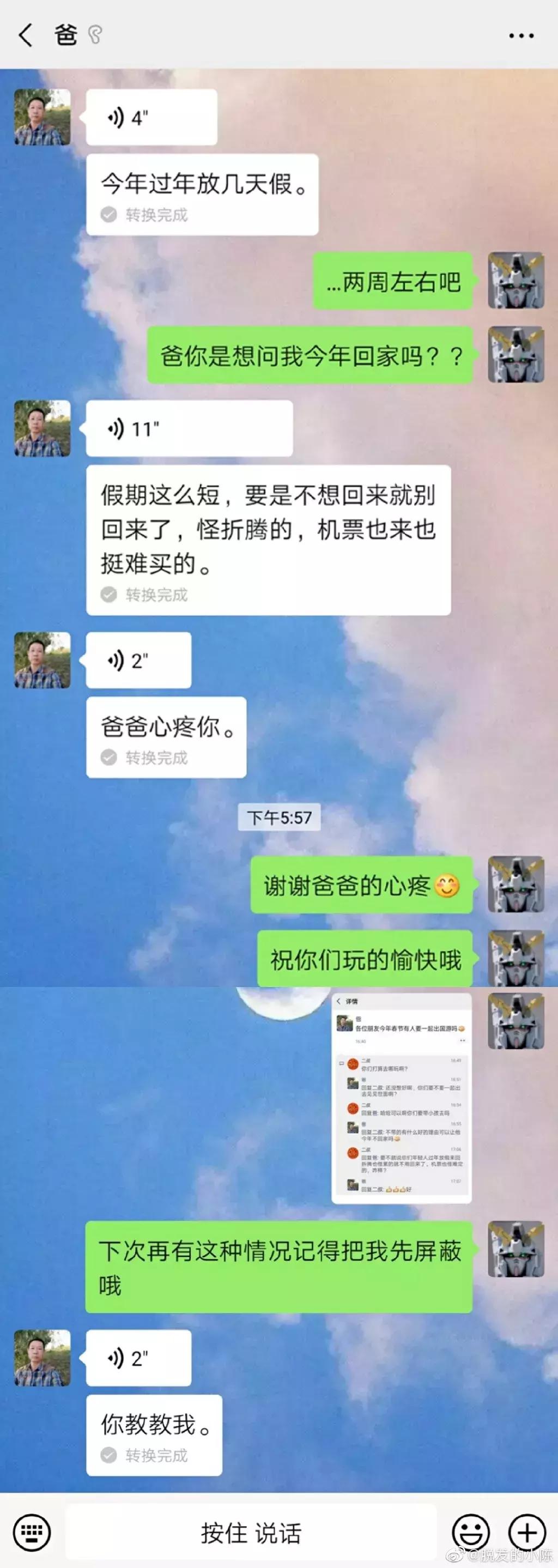Tap the watermark @脱发的小陈
The height and width of the screenshot is (1568, 558).
pyautogui.click(x=505, y=1555)
